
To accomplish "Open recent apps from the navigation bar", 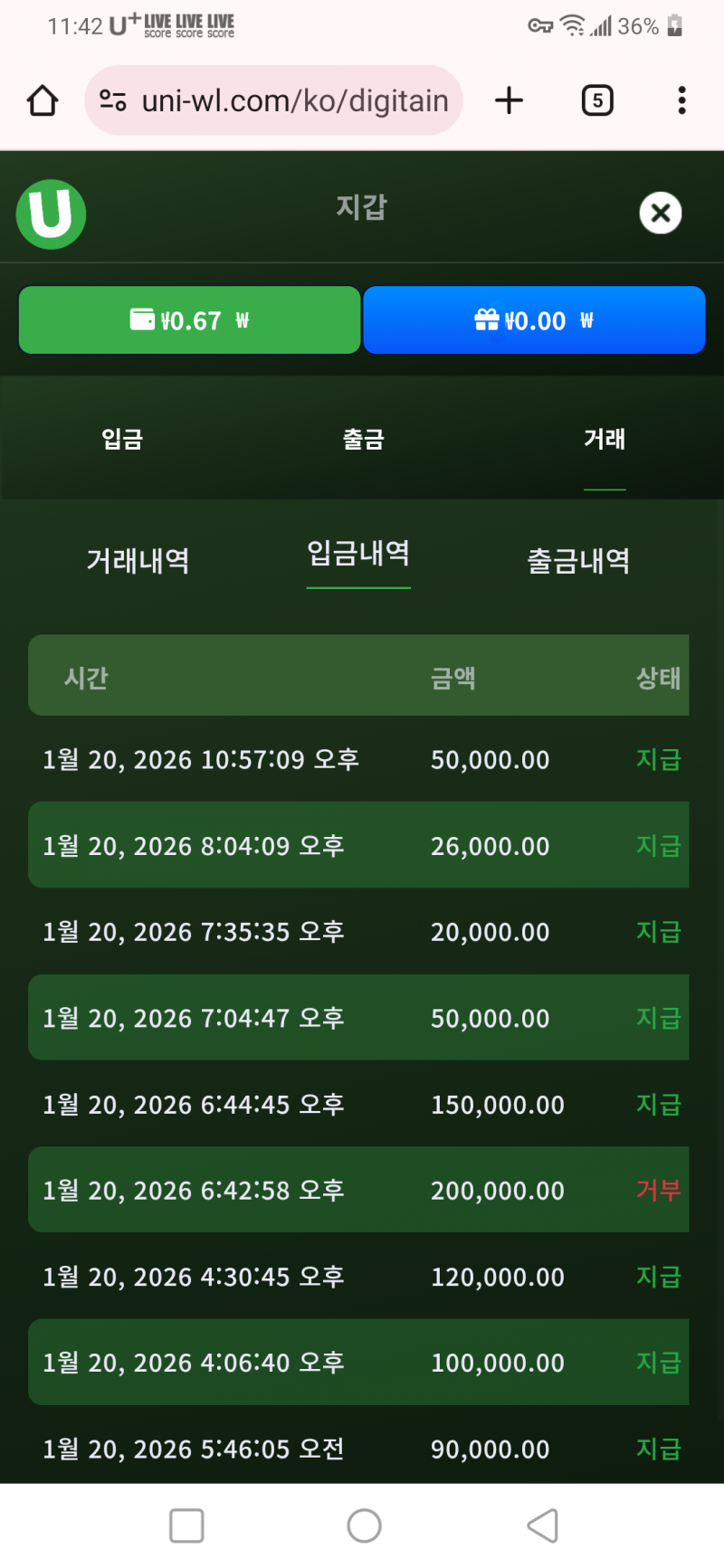I will 186,1525.
